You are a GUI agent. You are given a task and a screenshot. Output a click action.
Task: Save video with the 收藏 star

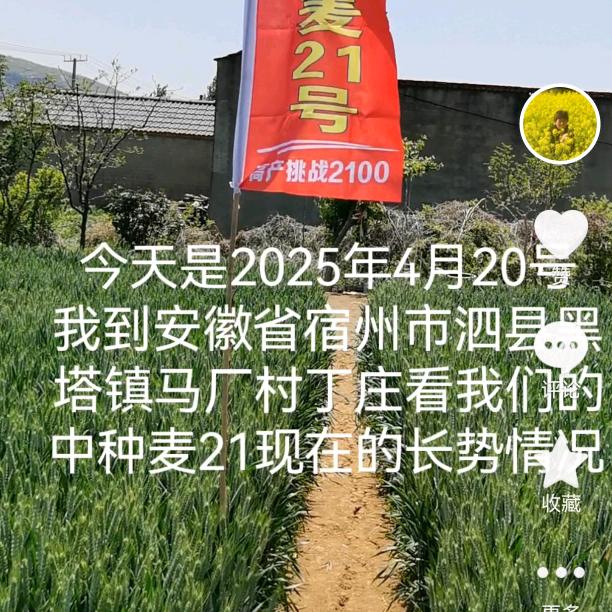point(561,462)
